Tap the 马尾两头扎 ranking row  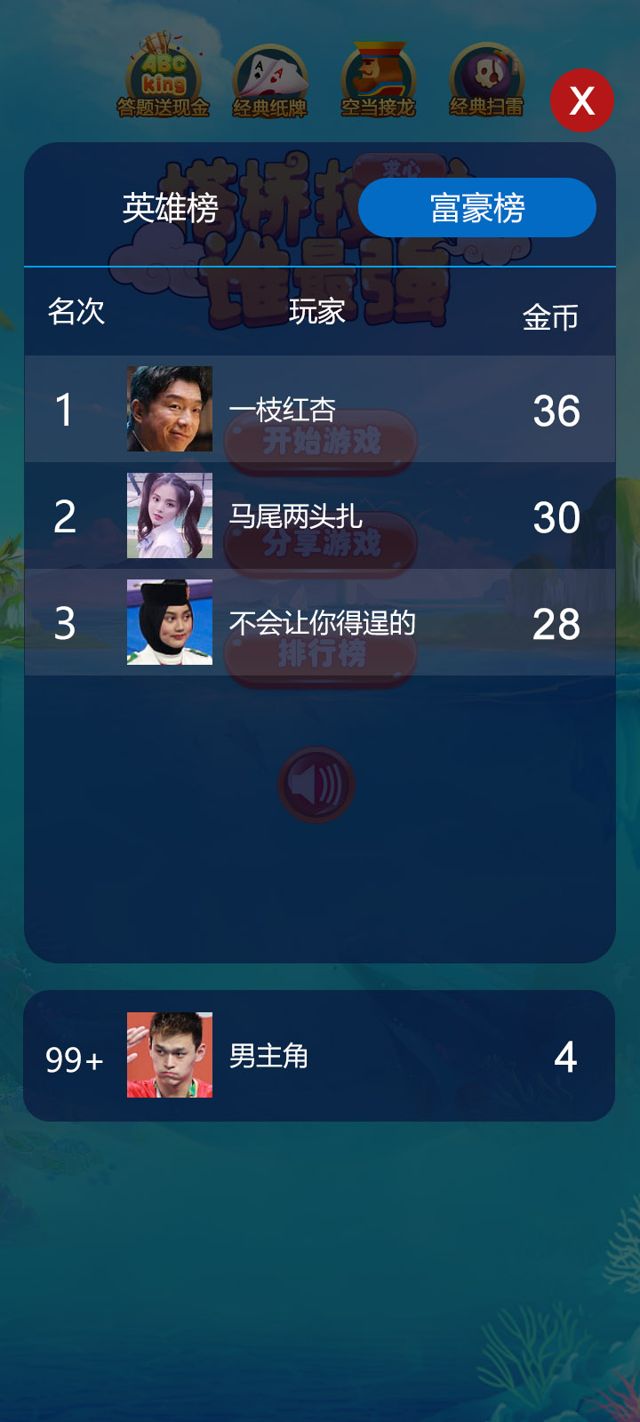click(319, 516)
